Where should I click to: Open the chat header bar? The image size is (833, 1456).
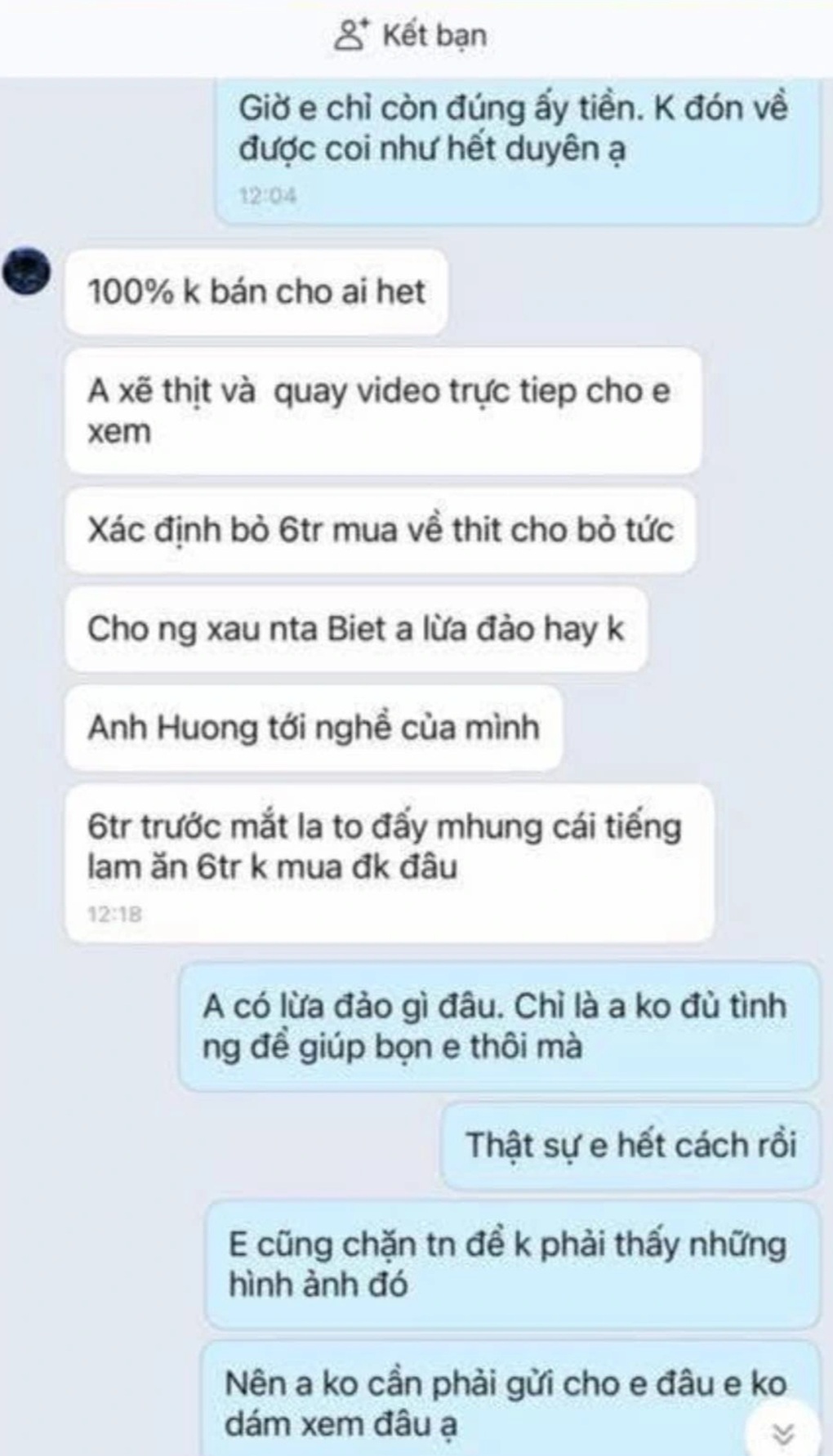[416, 33]
